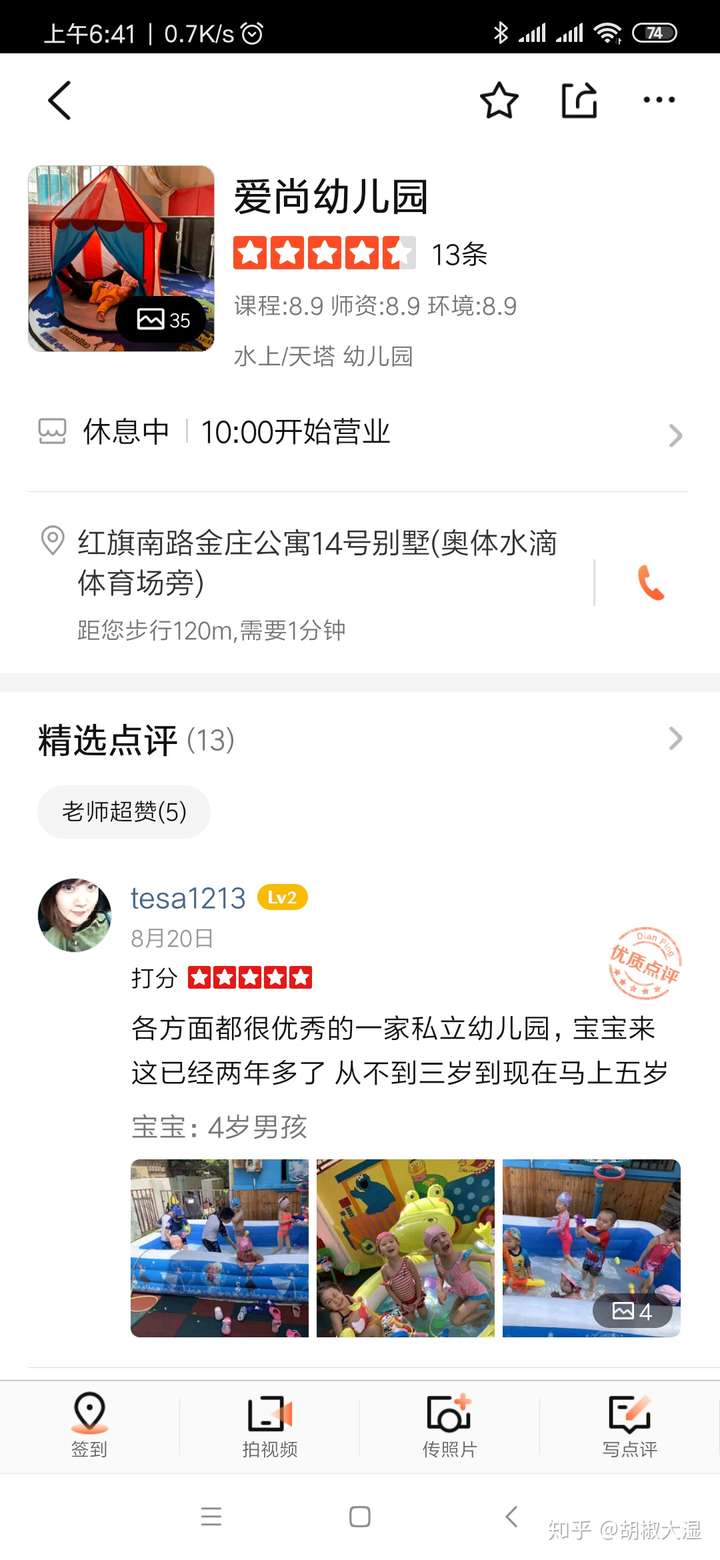Screen dimensions: 720x1560
Task: Open the 35-photo album thumbnail
Action: click(x=121, y=258)
